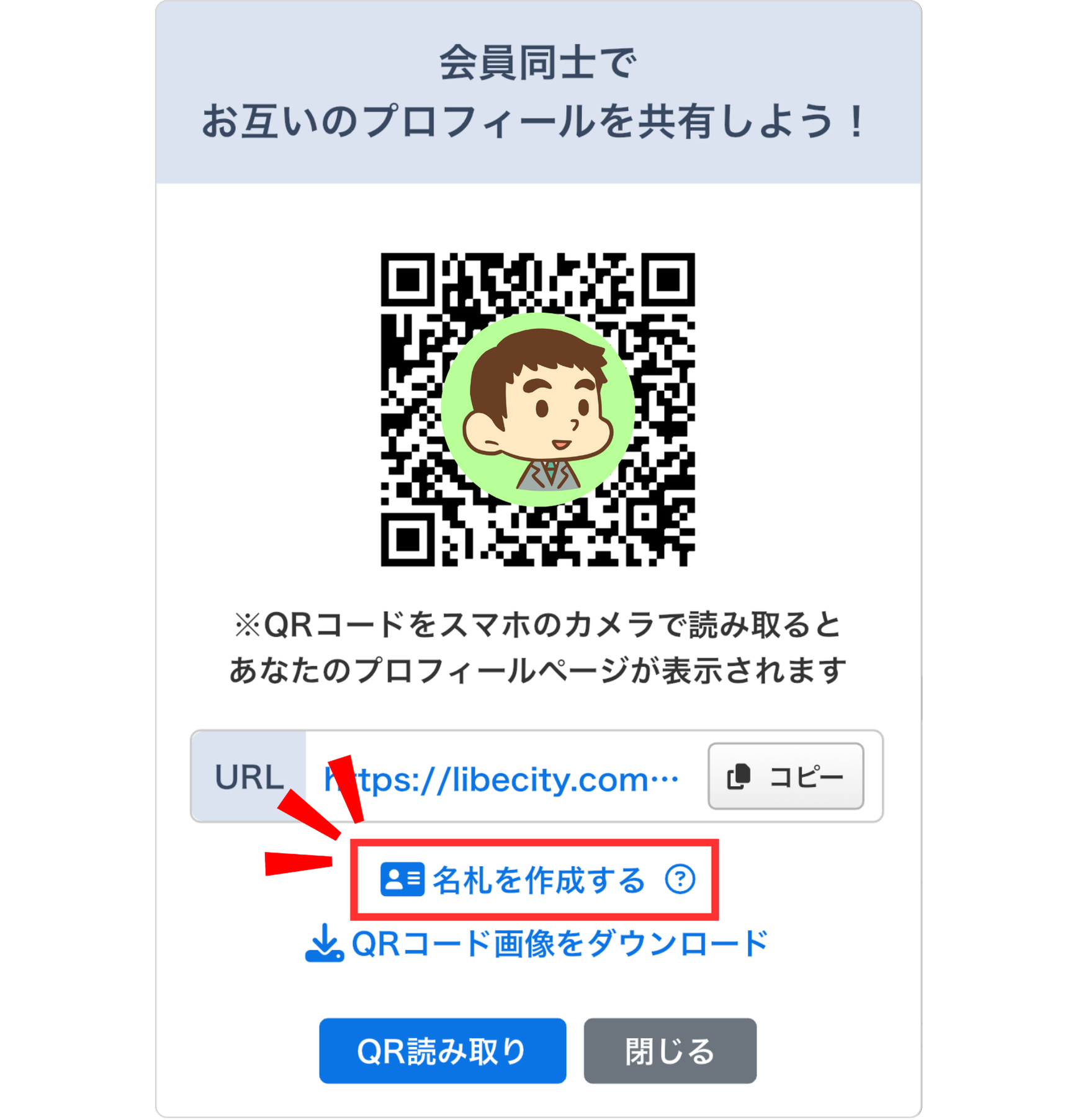Select the download icon next to QRコード画像をダウンロード
1078x1120 pixels.
click(x=326, y=945)
